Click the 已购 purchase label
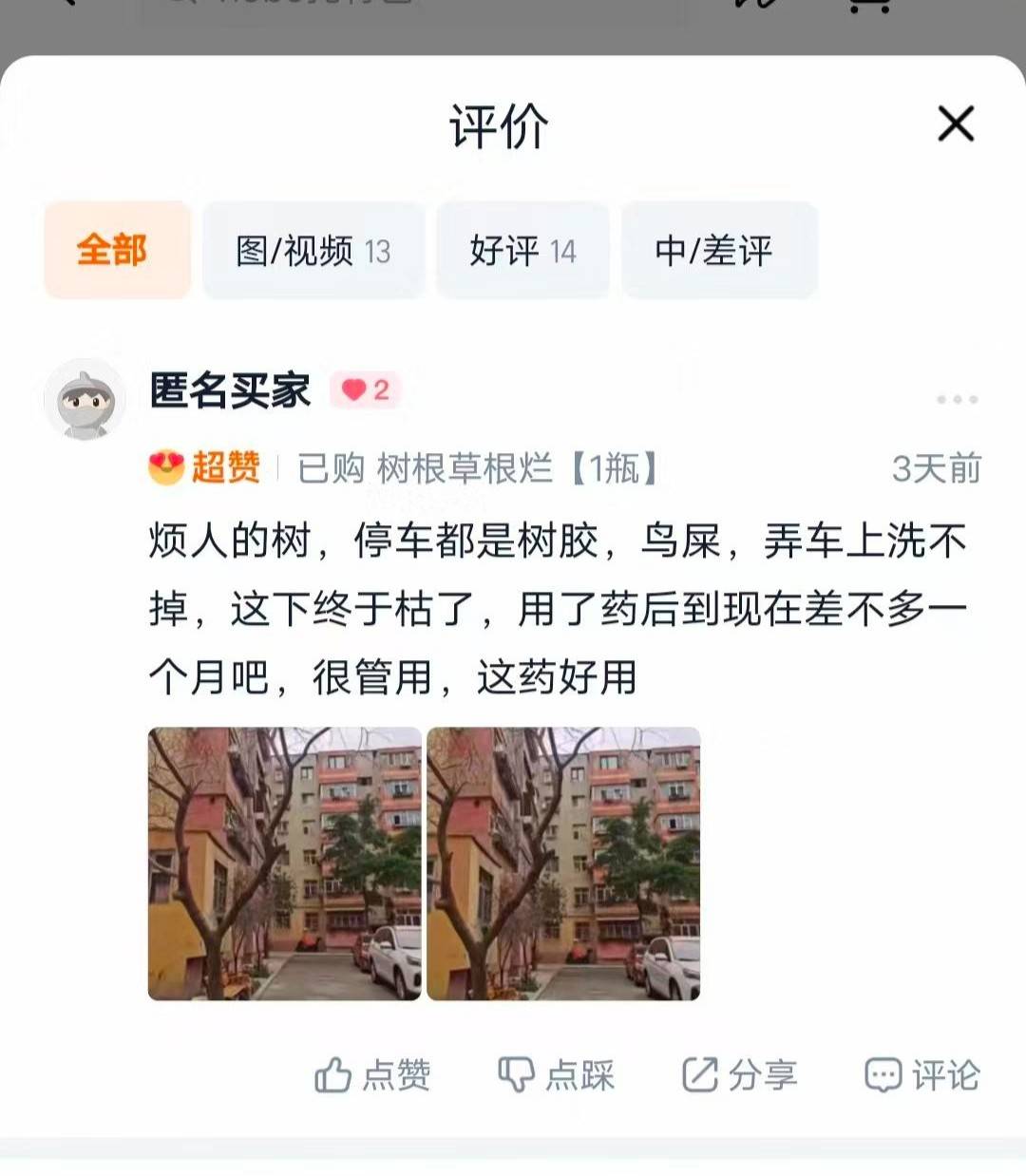Image resolution: width=1026 pixels, height=1176 pixels. [x=328, y=467]
